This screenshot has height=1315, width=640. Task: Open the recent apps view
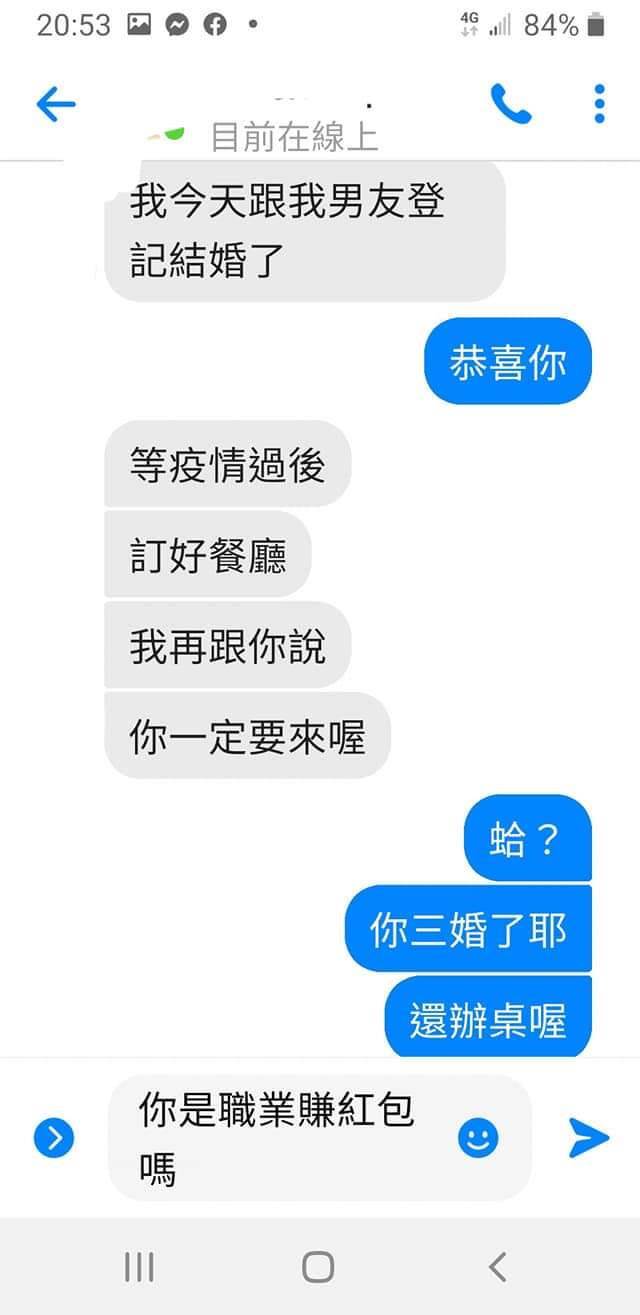point(139,1267)
